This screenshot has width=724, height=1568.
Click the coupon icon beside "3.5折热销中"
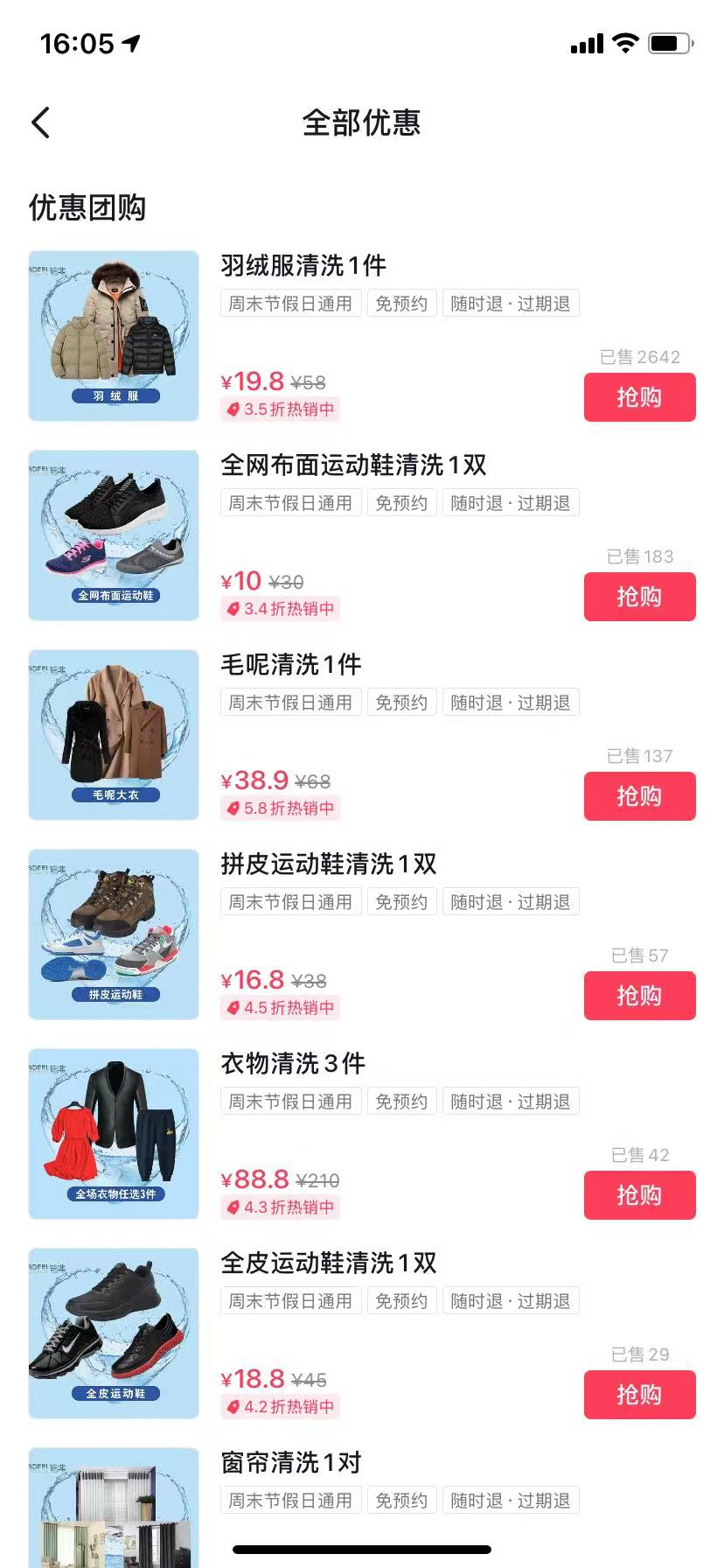[x=231, y=409]
